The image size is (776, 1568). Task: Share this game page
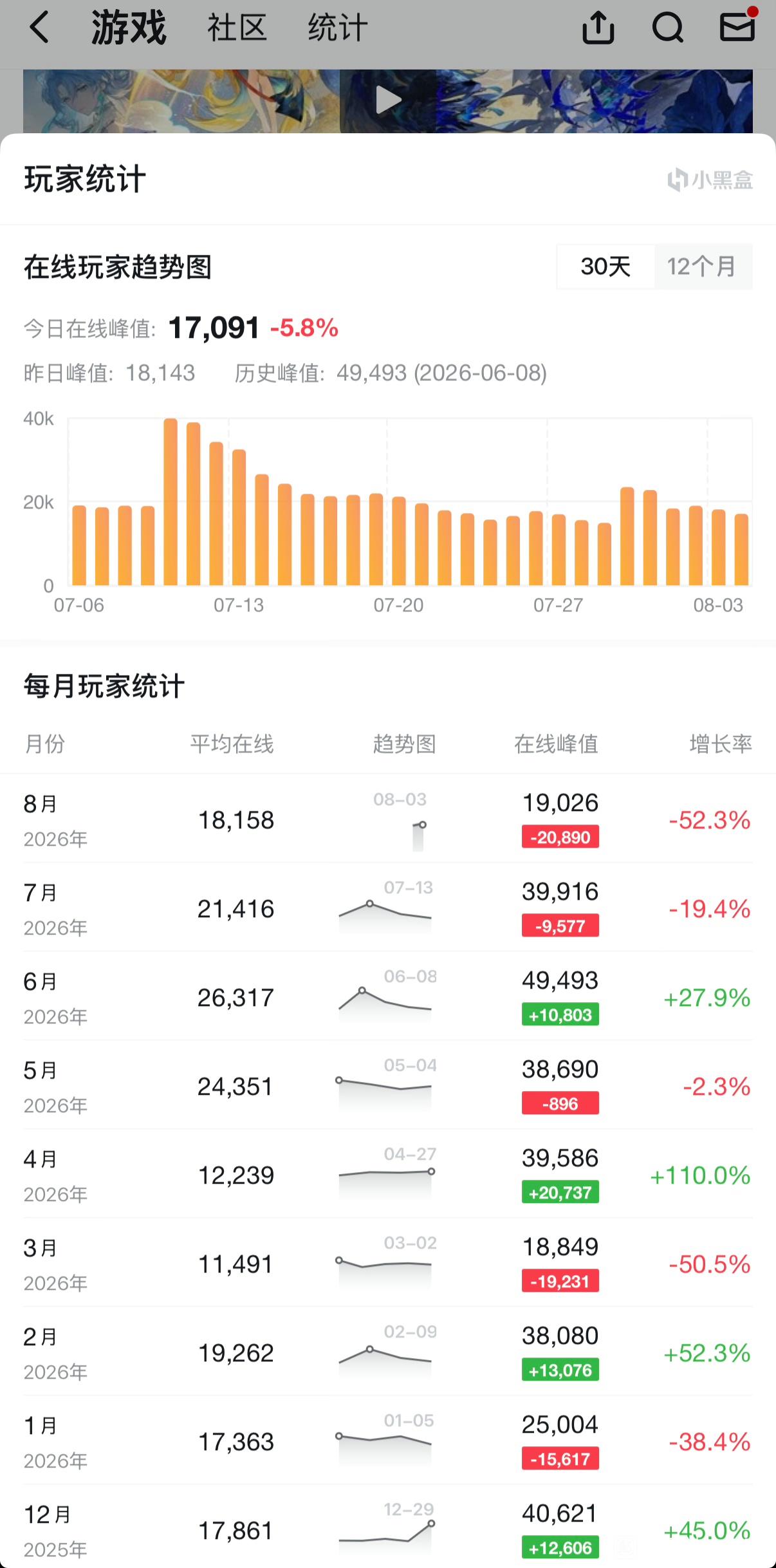click(x=598, y=28)
